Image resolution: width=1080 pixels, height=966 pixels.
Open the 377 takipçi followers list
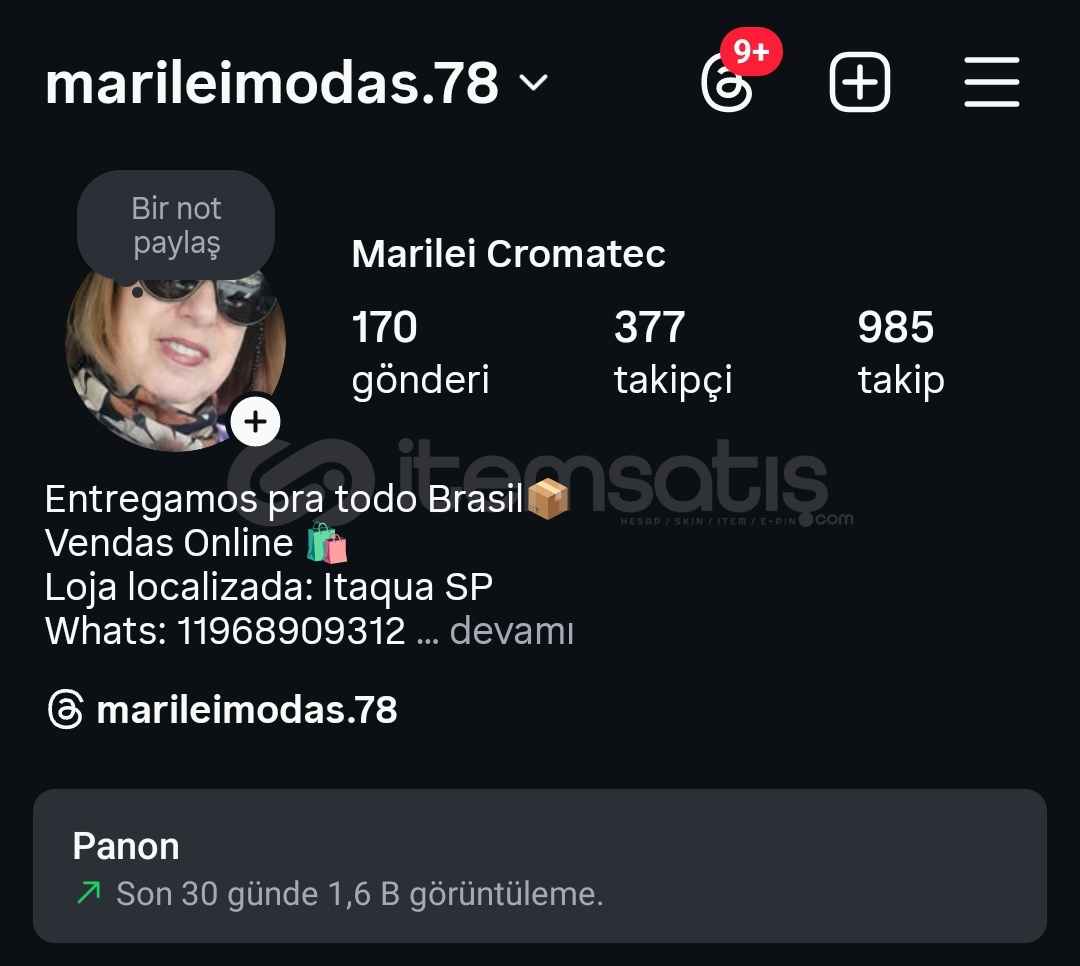coord(672,352)
